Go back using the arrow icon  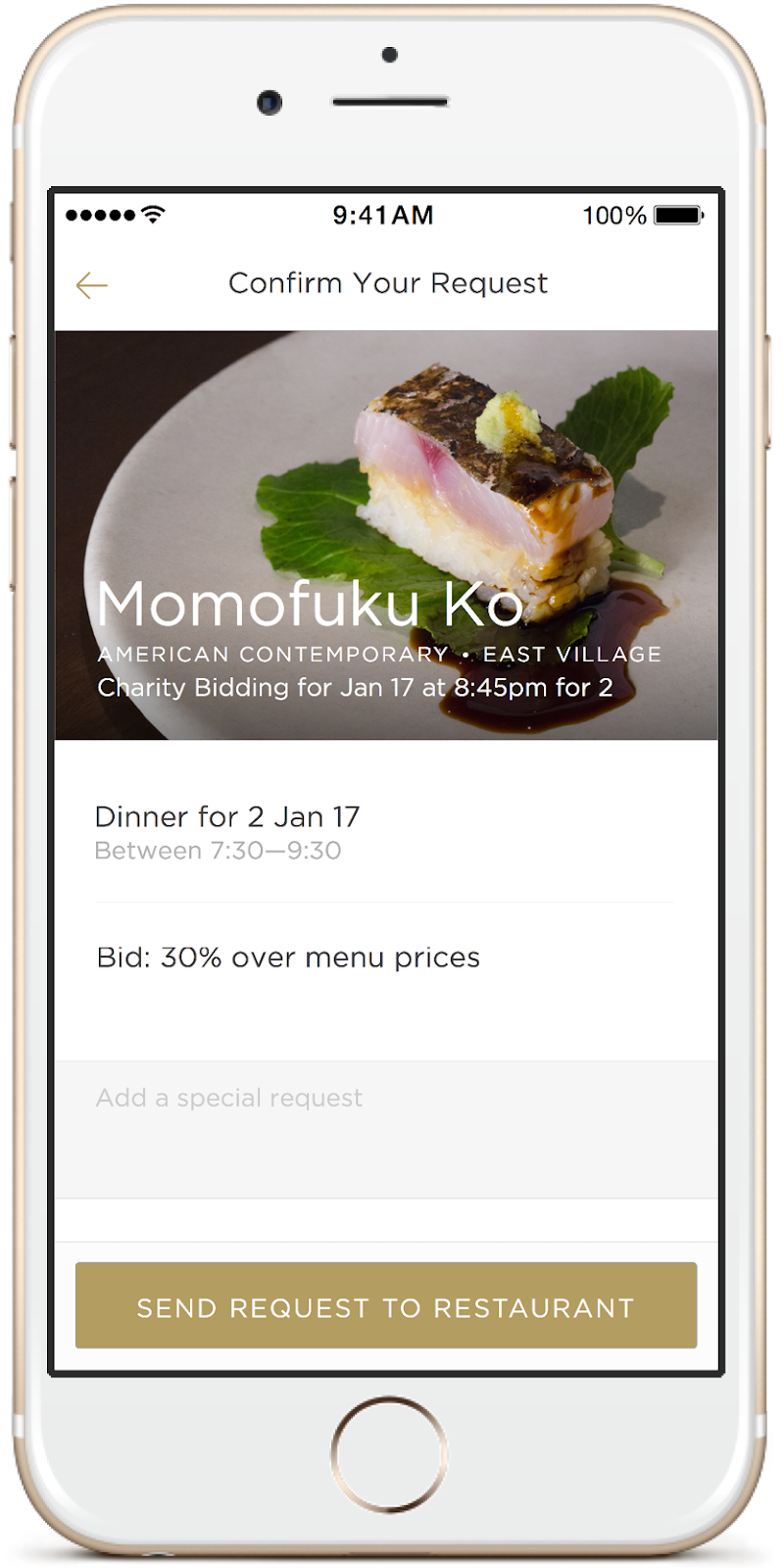92,285
